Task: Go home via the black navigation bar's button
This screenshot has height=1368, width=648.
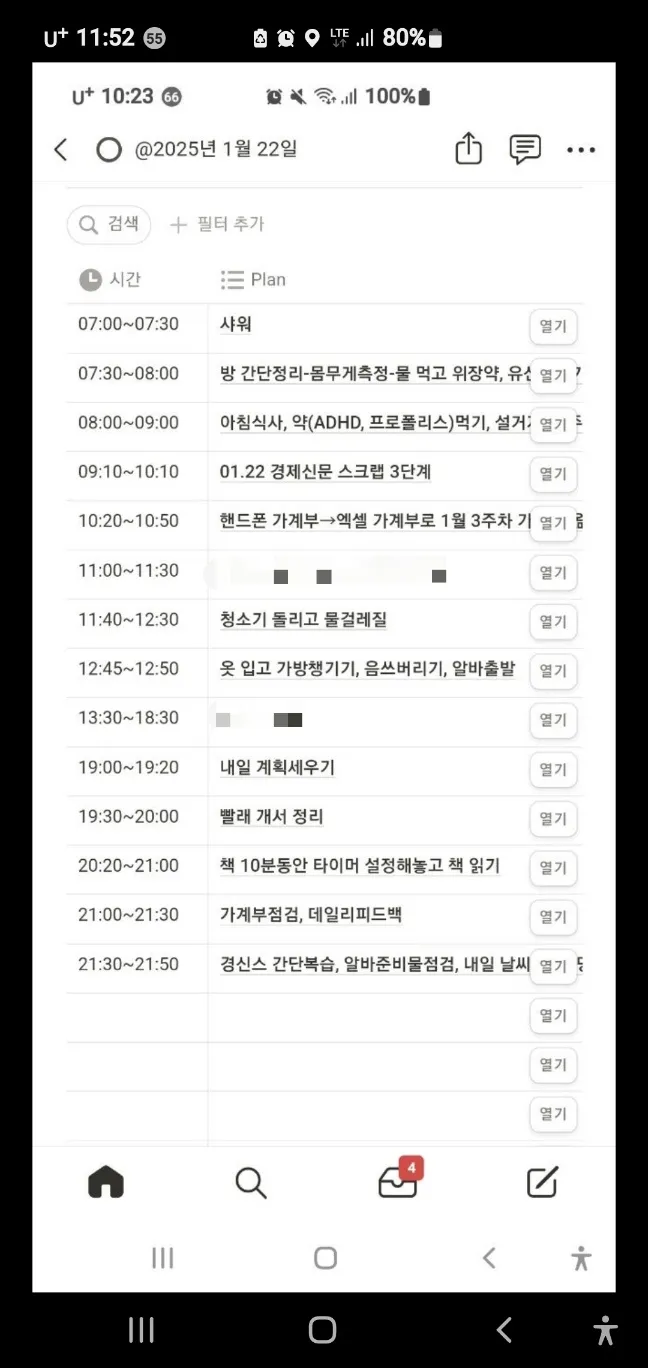Action: (x=323, y=1329)
